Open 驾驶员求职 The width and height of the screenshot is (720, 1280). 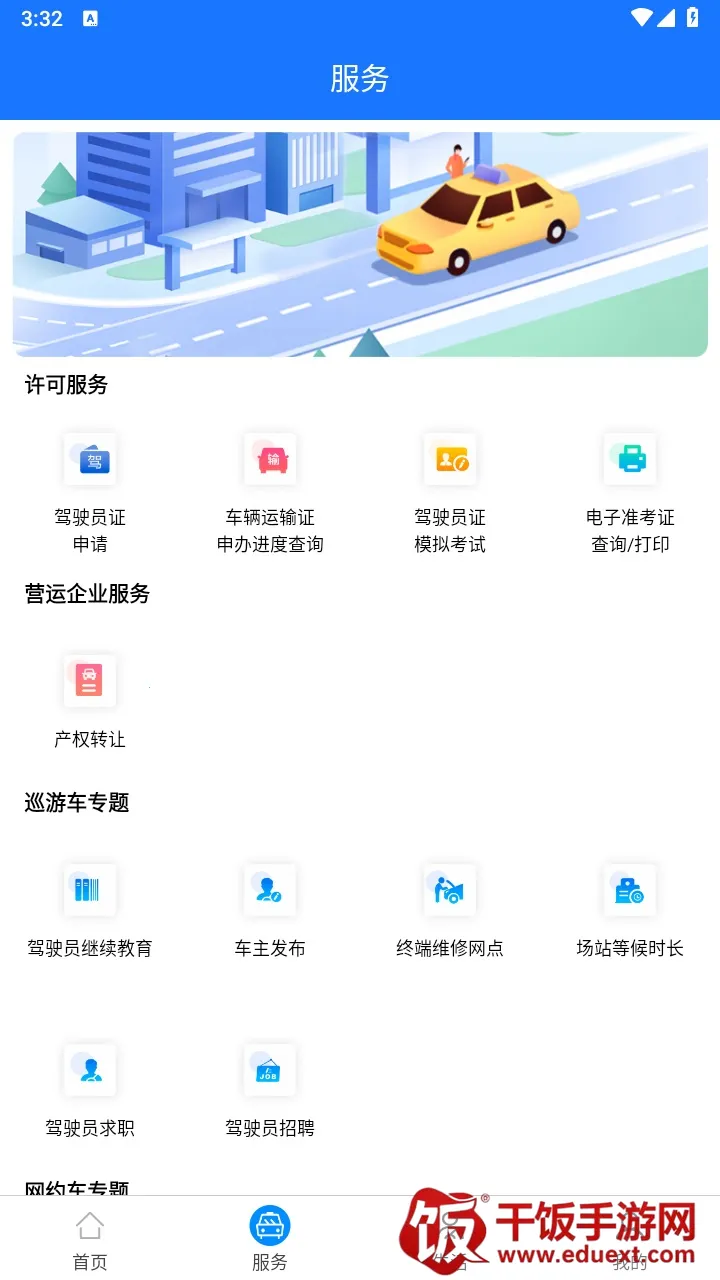click(90, 1071)
